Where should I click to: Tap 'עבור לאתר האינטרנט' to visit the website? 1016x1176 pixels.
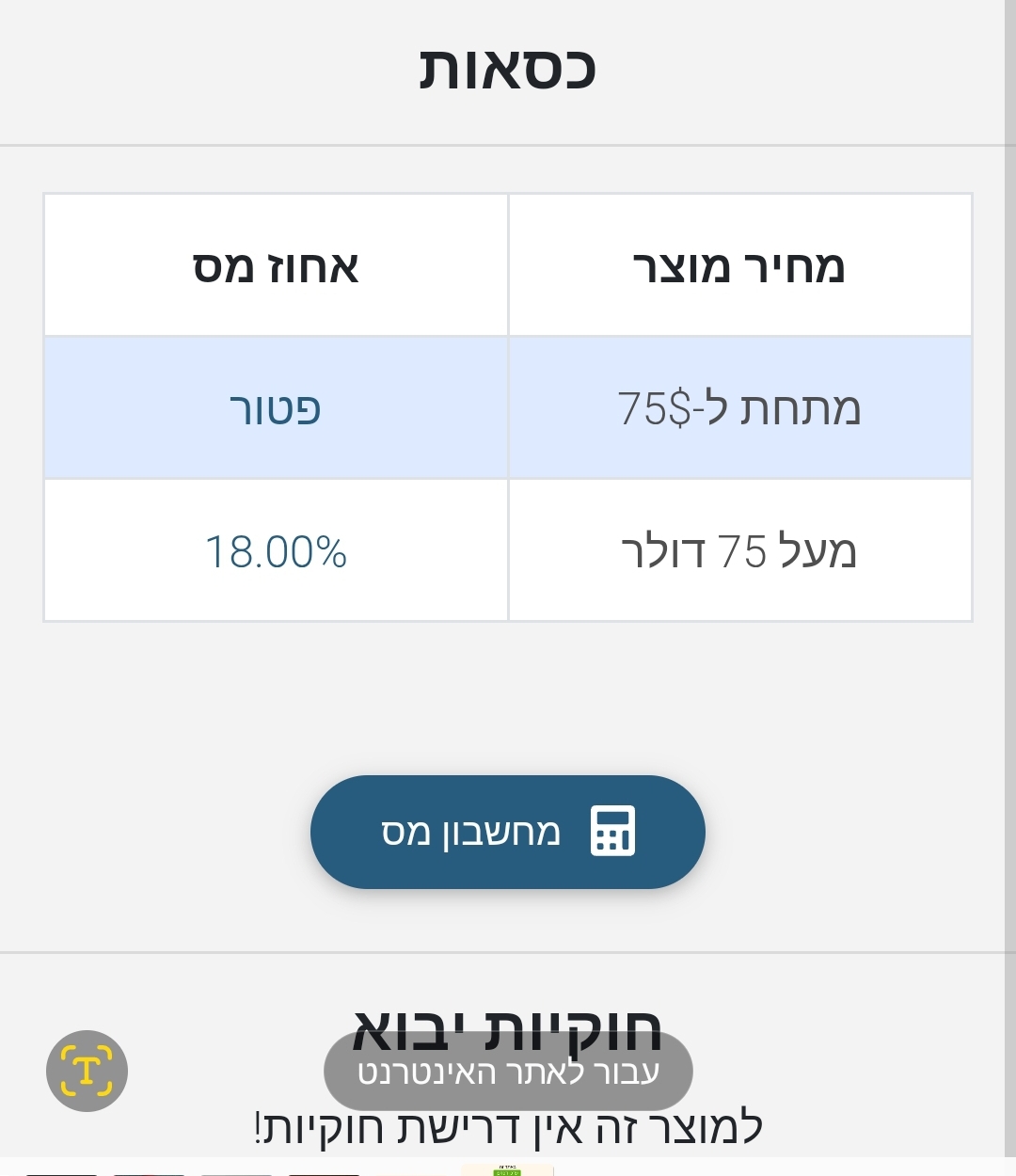(508, 1071)
